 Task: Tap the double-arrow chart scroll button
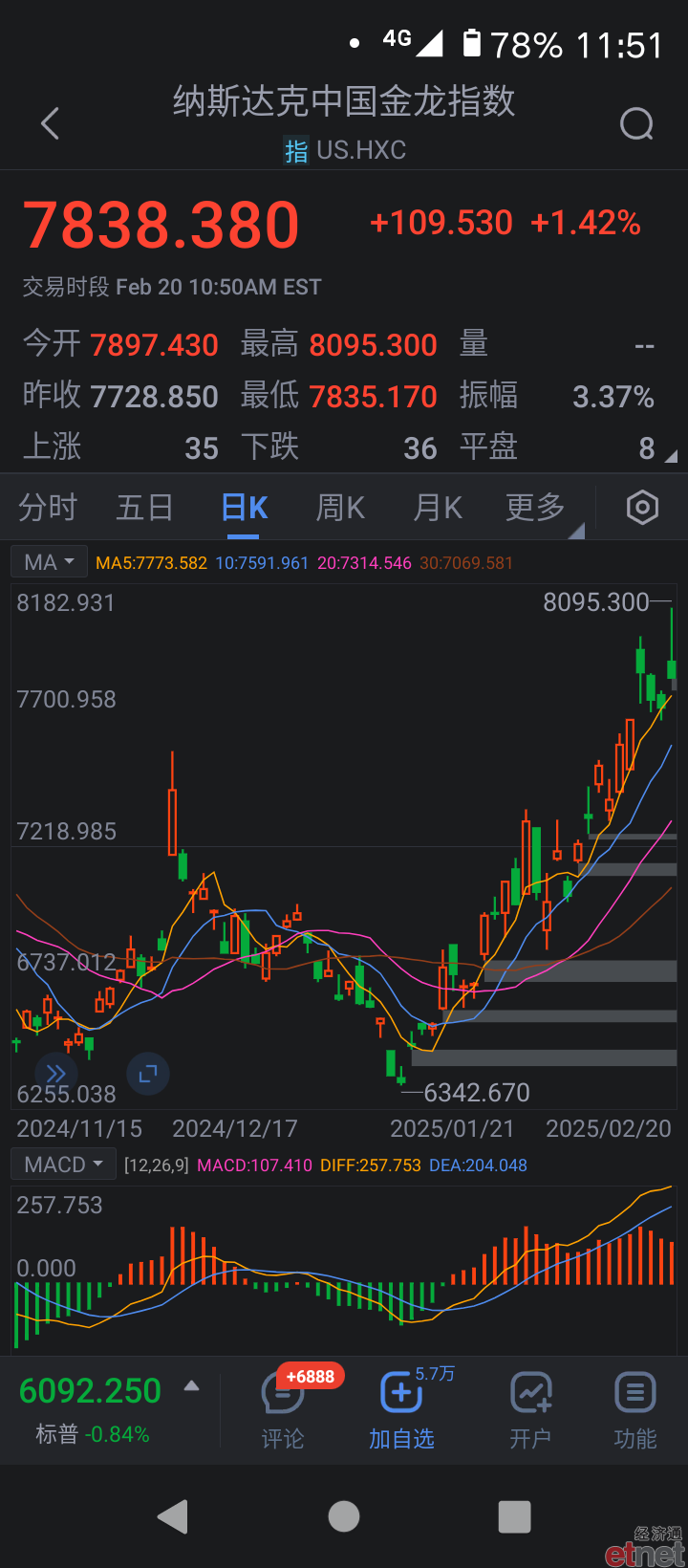pos(55,1074)
